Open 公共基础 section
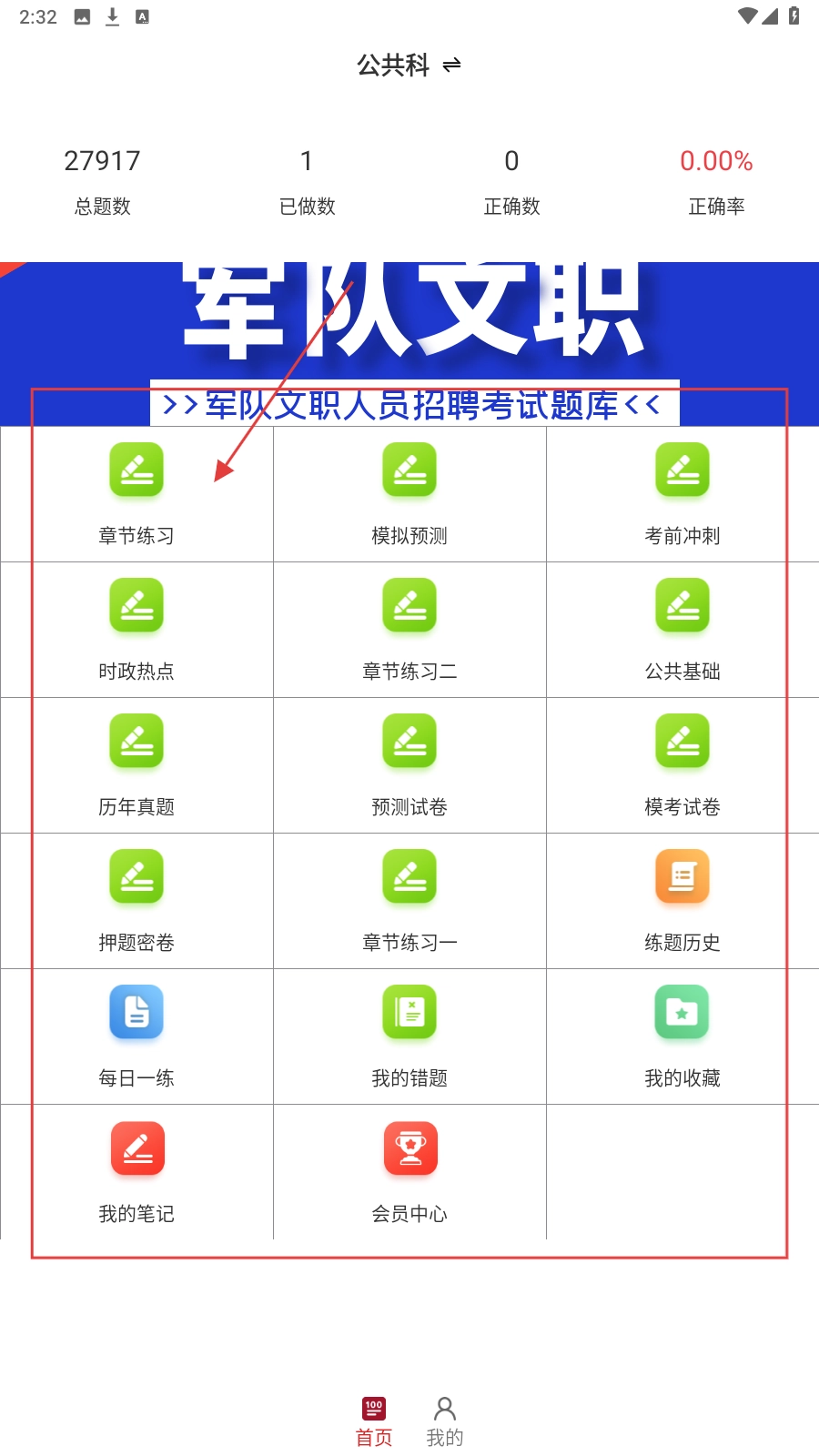 click(682, 629)
